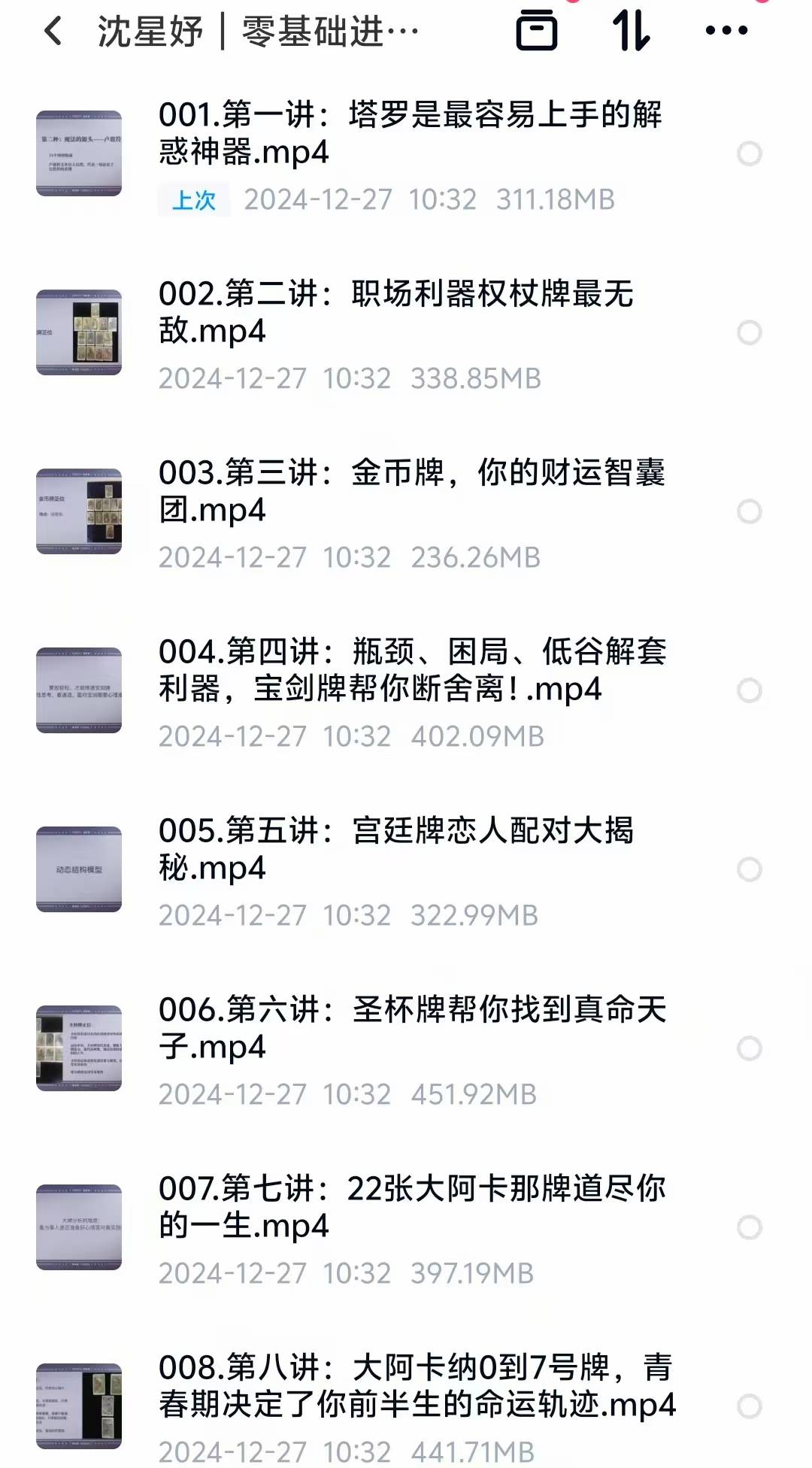Open 007.第七讲 22张大阿卡那牌 video
Viewport: 812px width, 1468px height.
click(412, 1207)
